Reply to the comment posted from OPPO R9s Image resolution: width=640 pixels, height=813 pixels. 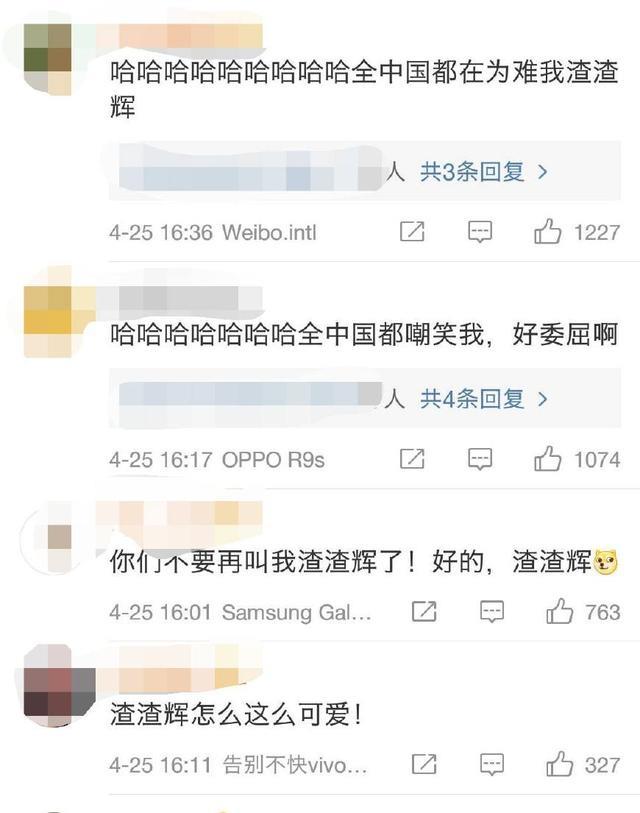[x=481, y=459]
